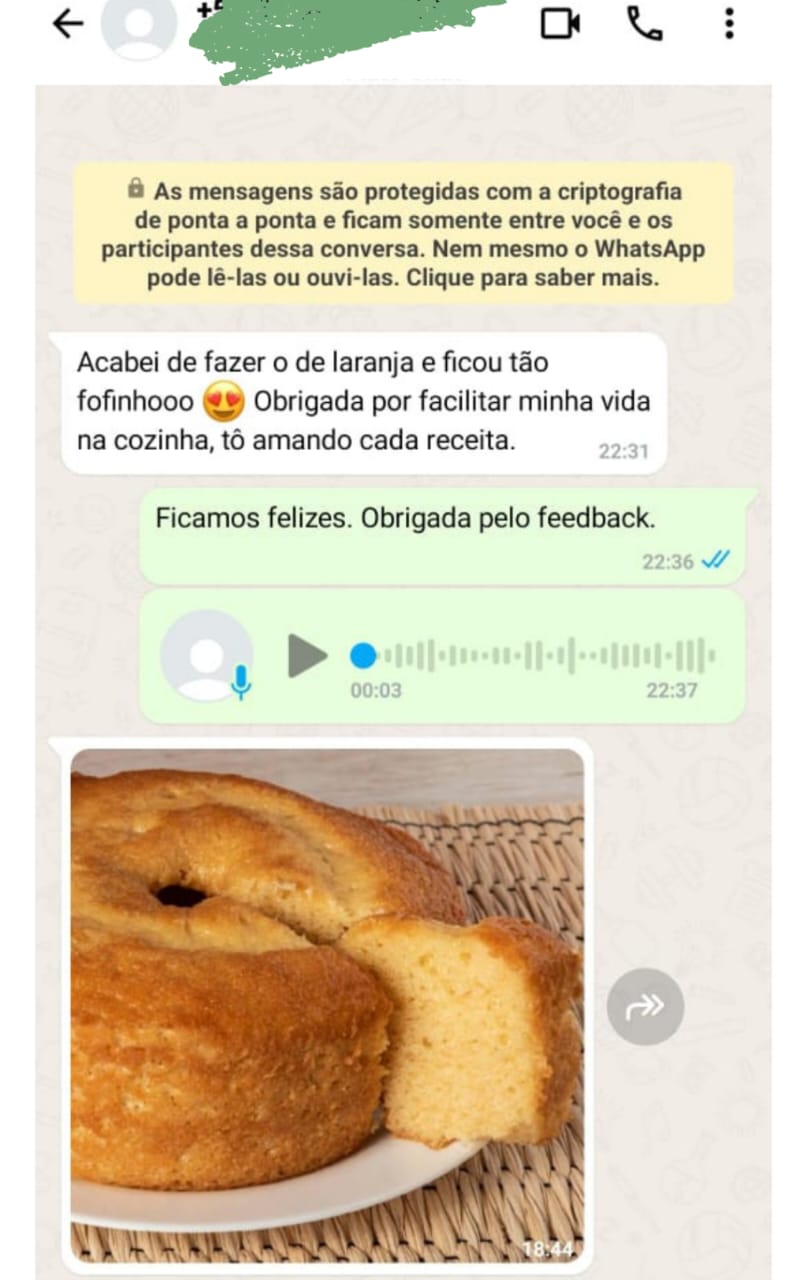The image size is (807, 1280).
Task: Open the cake photo
Action: pyautogui.click(x=327, y=1005)
